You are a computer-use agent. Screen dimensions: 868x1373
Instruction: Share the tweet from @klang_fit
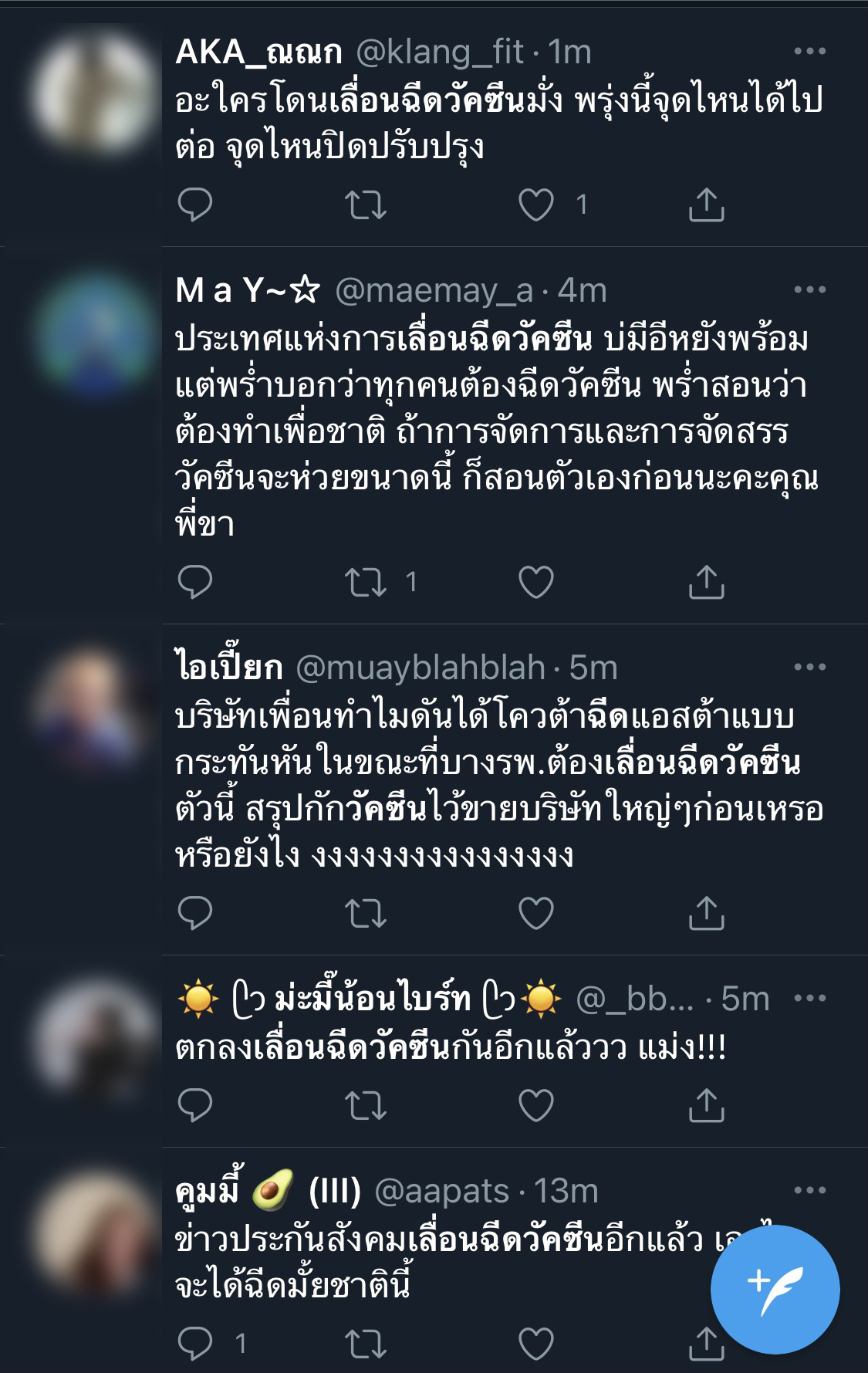click(705, 205)
